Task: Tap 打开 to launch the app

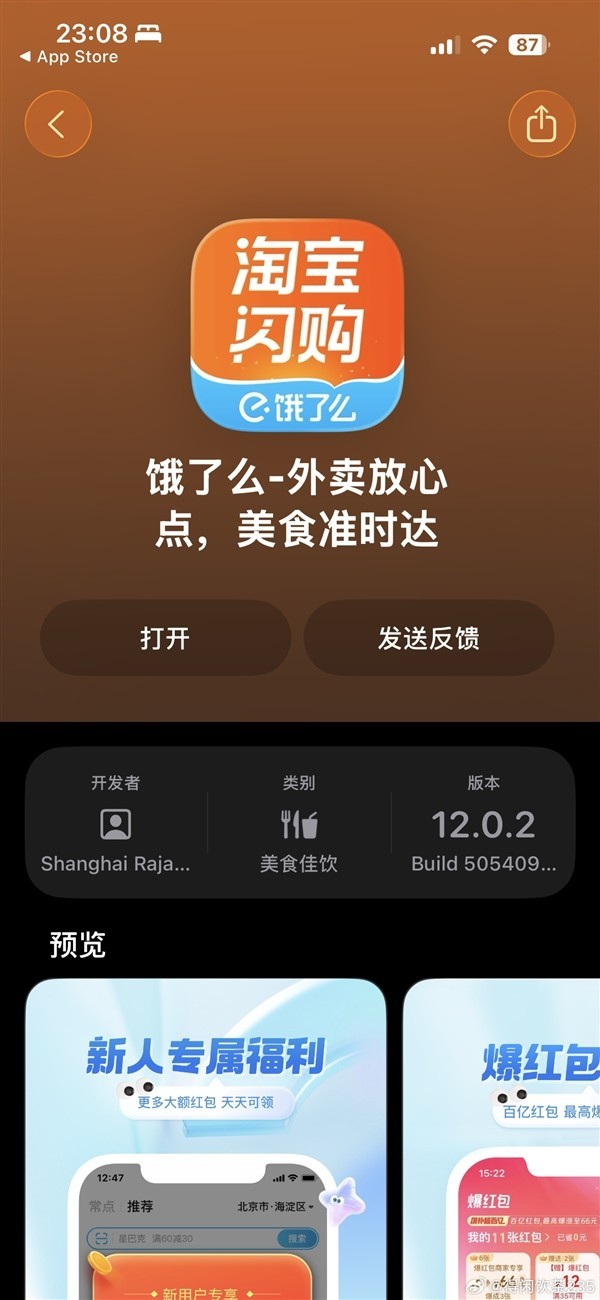Action: [x=165, y=638]
